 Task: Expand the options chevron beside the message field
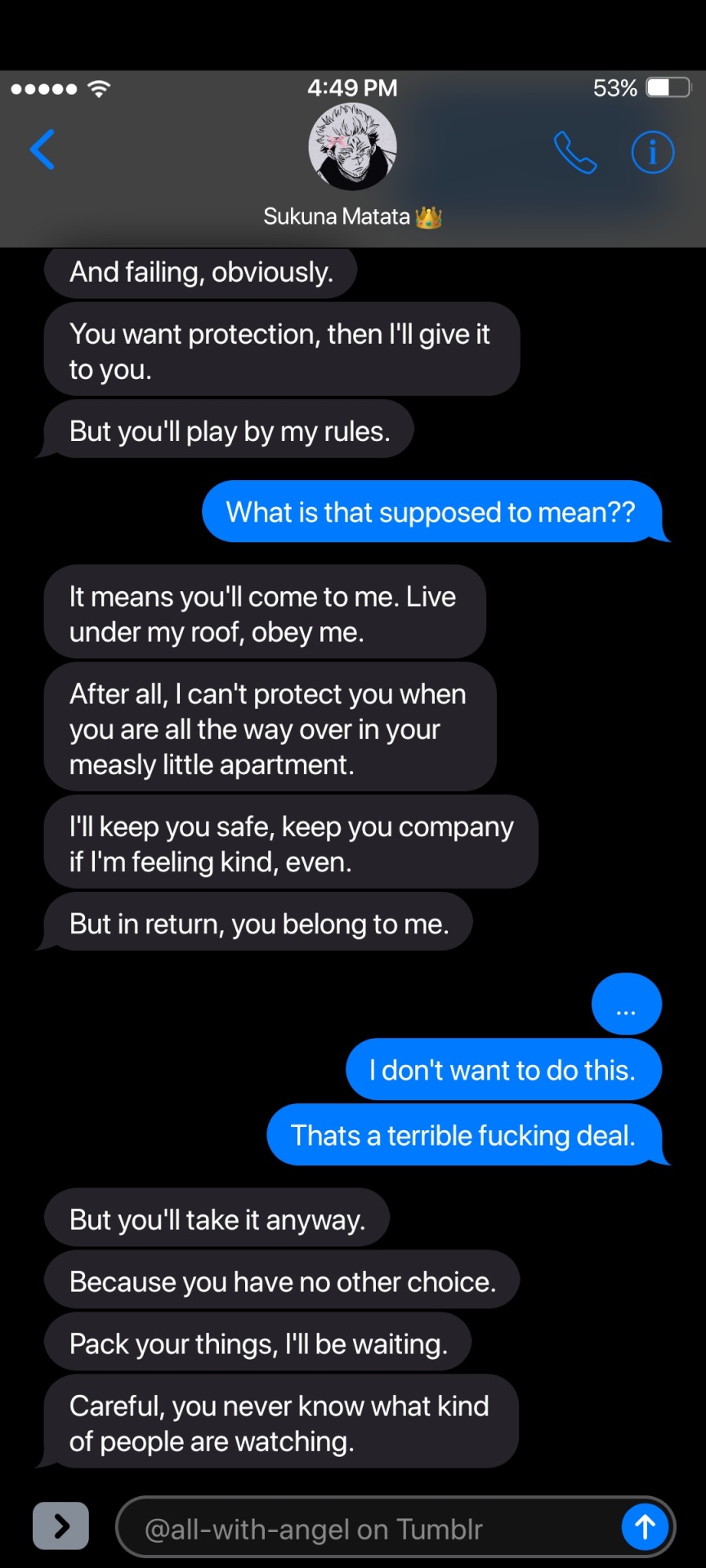[61, 1526]
